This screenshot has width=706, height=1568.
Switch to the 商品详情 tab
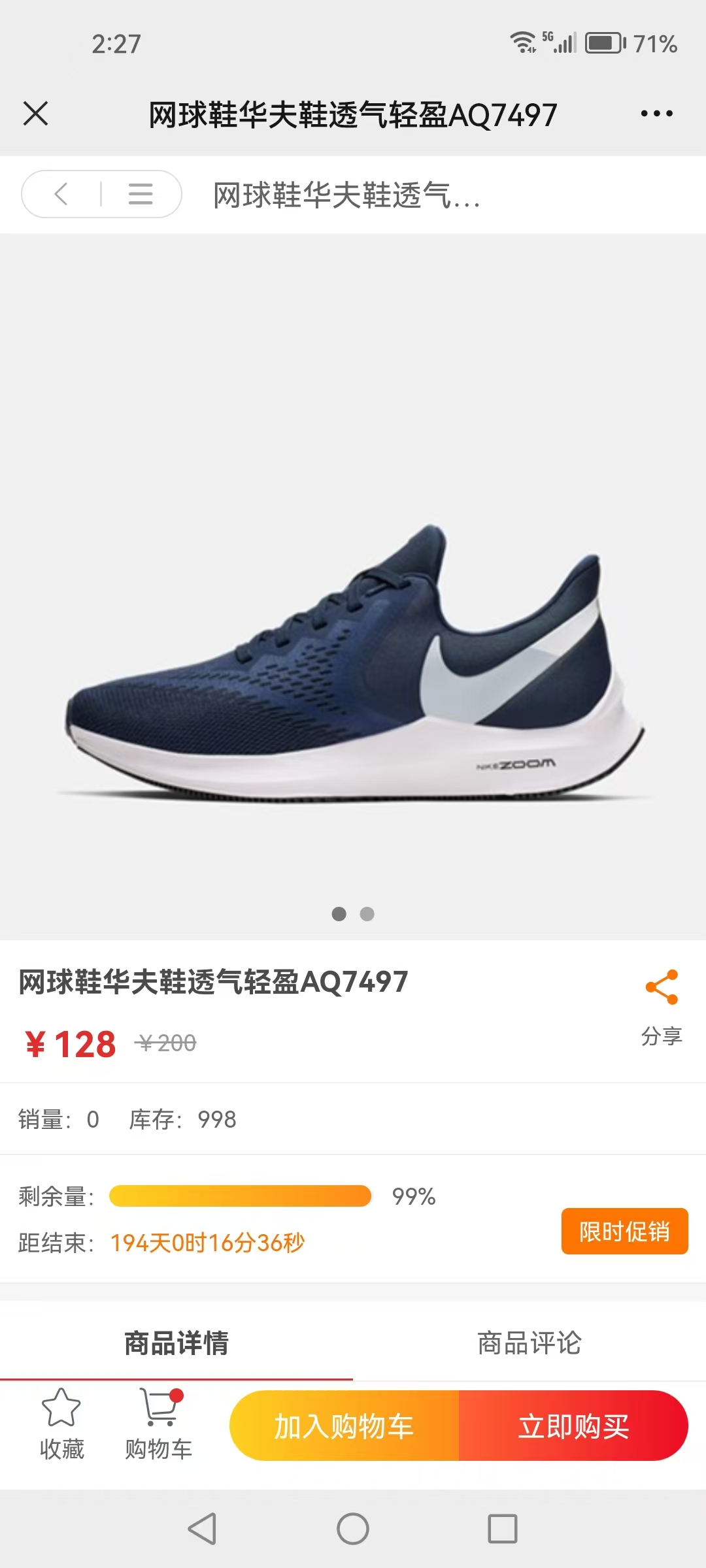click(176, 1343)
